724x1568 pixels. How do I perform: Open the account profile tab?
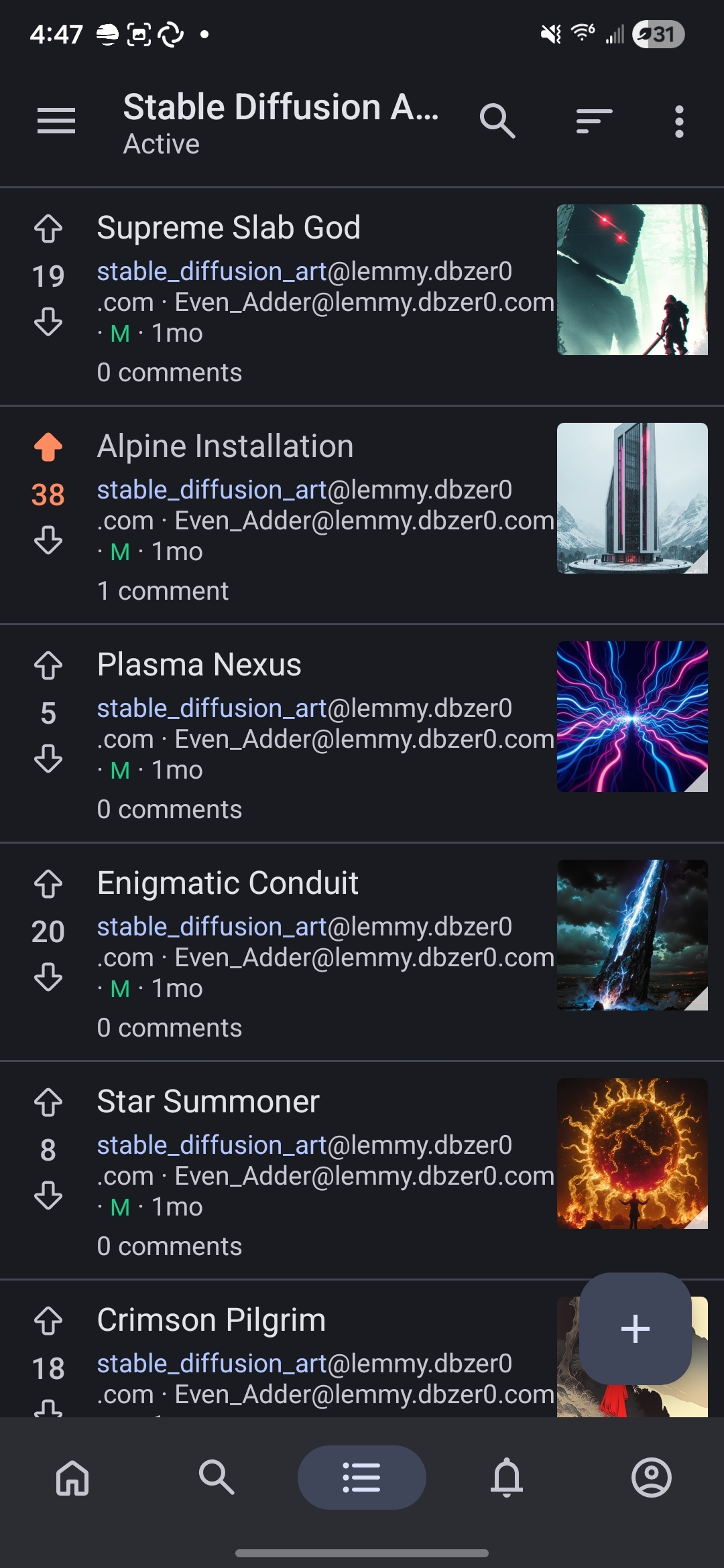651,1478
